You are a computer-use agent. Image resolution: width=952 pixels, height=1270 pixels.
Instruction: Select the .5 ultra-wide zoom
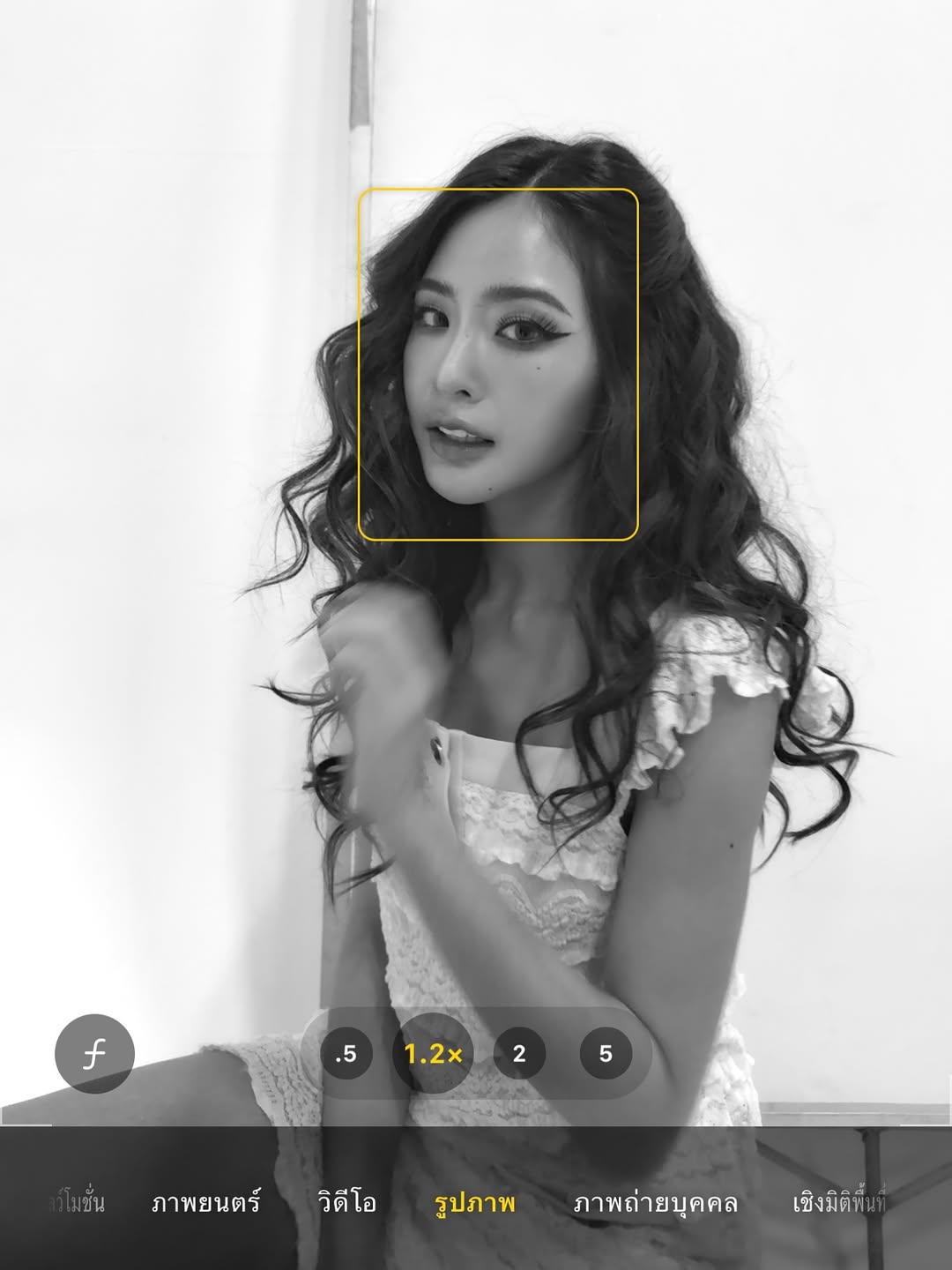pos(346,1053)
